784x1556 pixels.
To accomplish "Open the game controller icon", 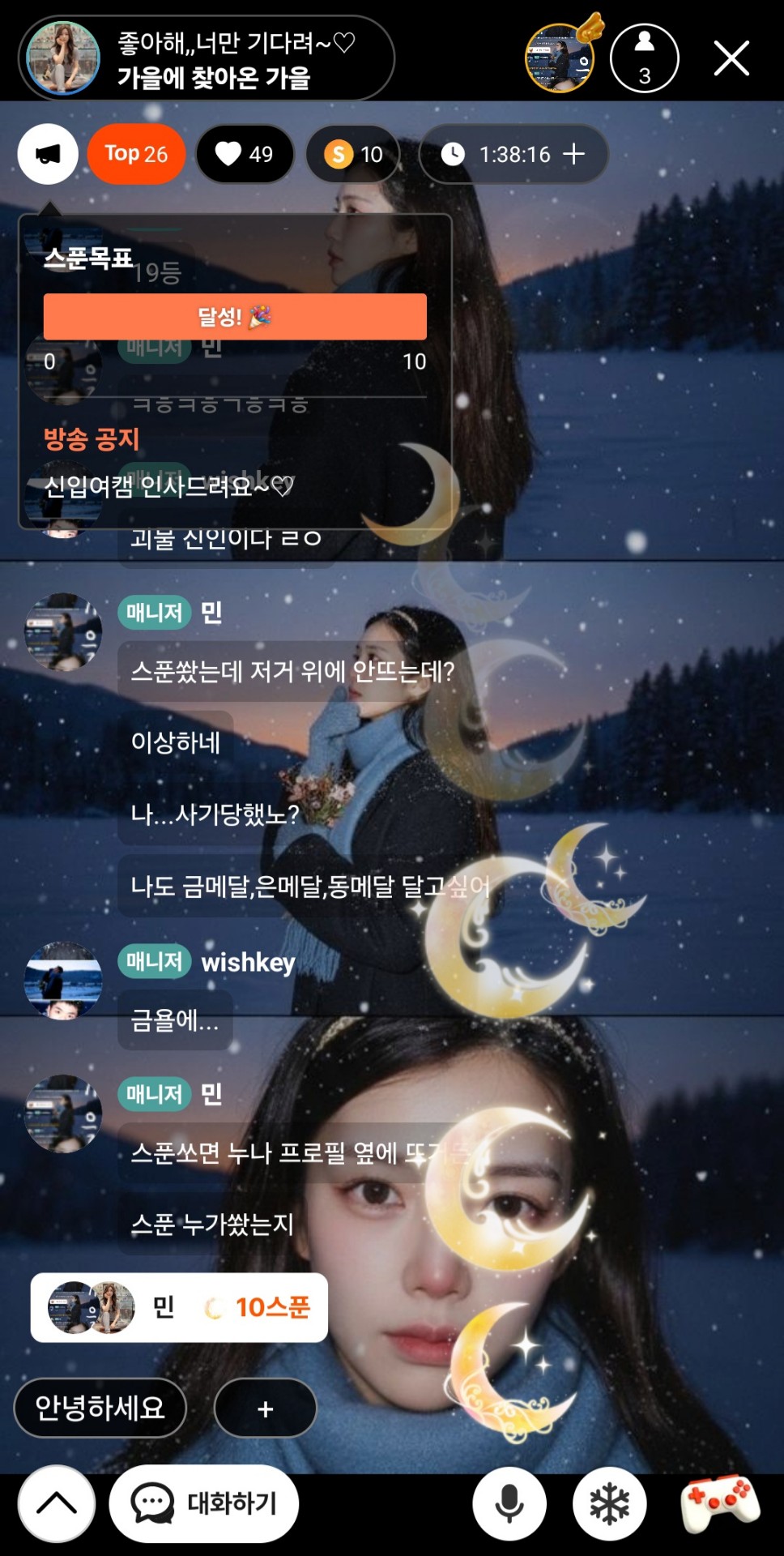I will point(720,1504).
